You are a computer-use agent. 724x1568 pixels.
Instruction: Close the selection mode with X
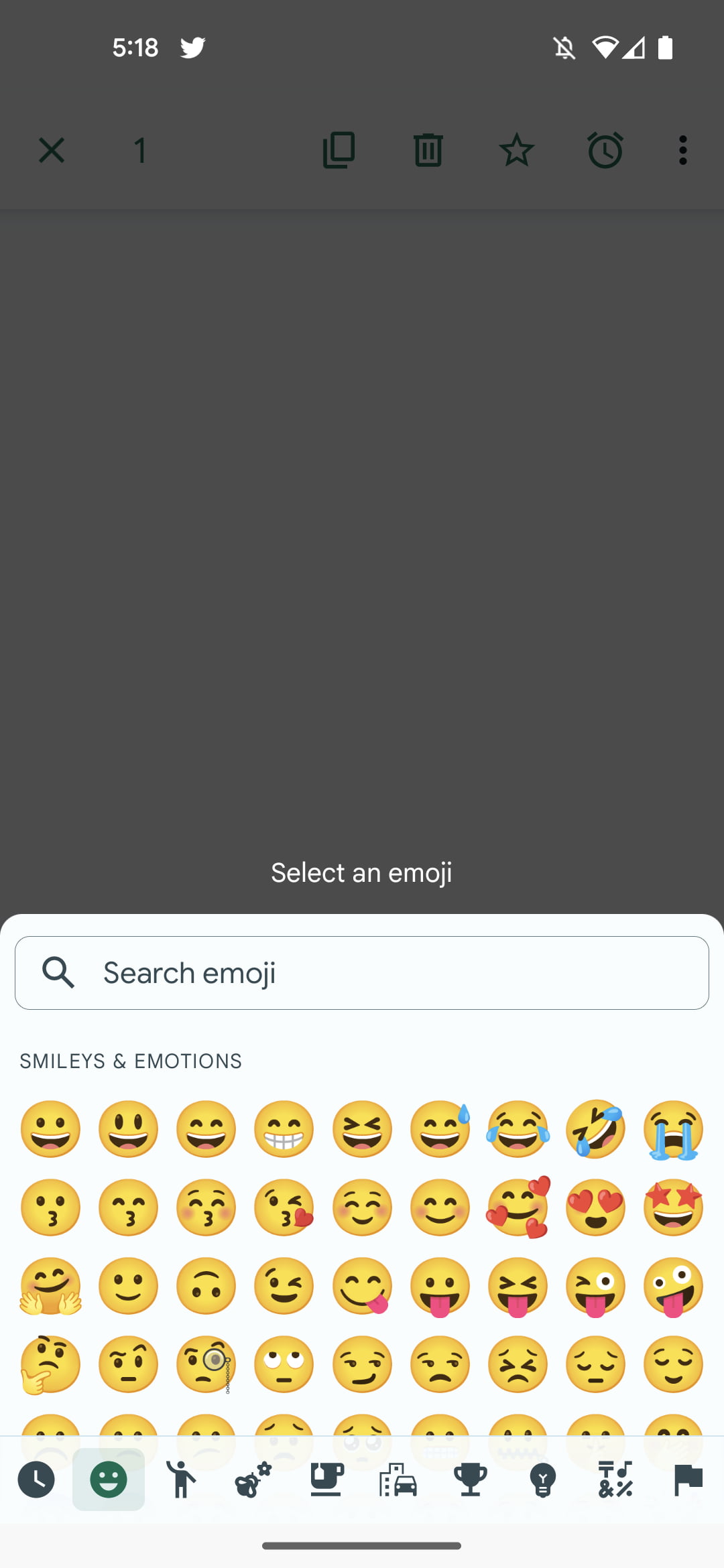[51, 150]
